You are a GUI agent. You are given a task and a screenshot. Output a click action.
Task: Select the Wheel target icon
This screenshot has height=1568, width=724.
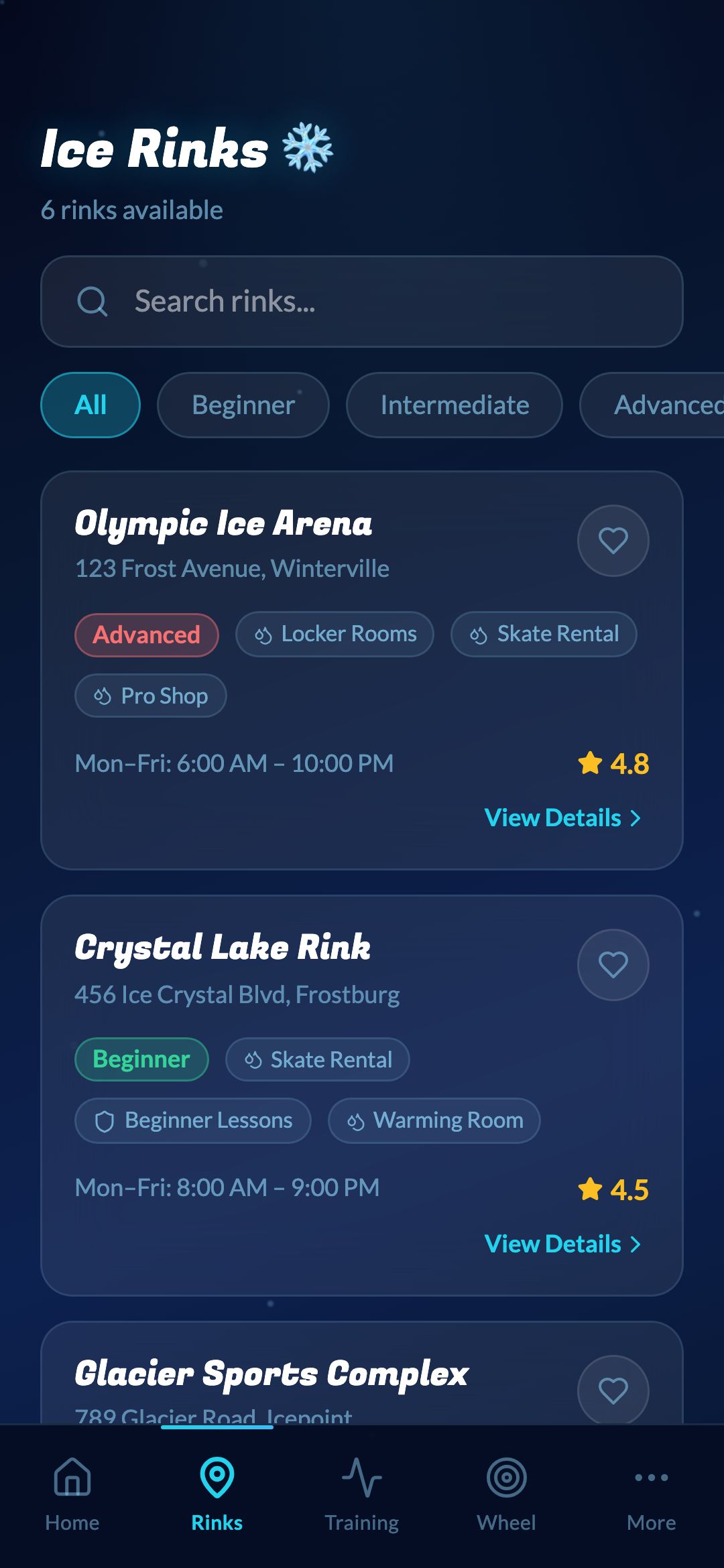pyautogui.click(x=506, y=1477)
